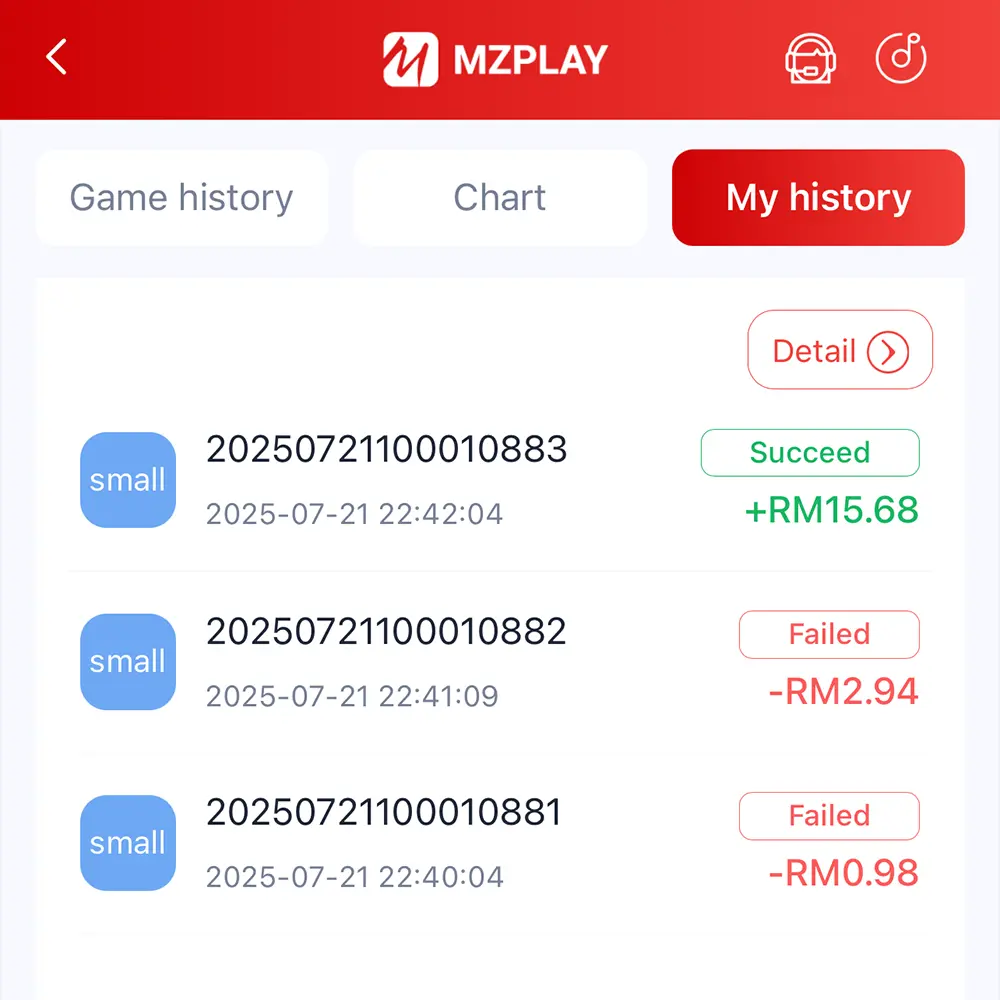
Task: Switch to the Game history tab
Action: pos(181,198)
